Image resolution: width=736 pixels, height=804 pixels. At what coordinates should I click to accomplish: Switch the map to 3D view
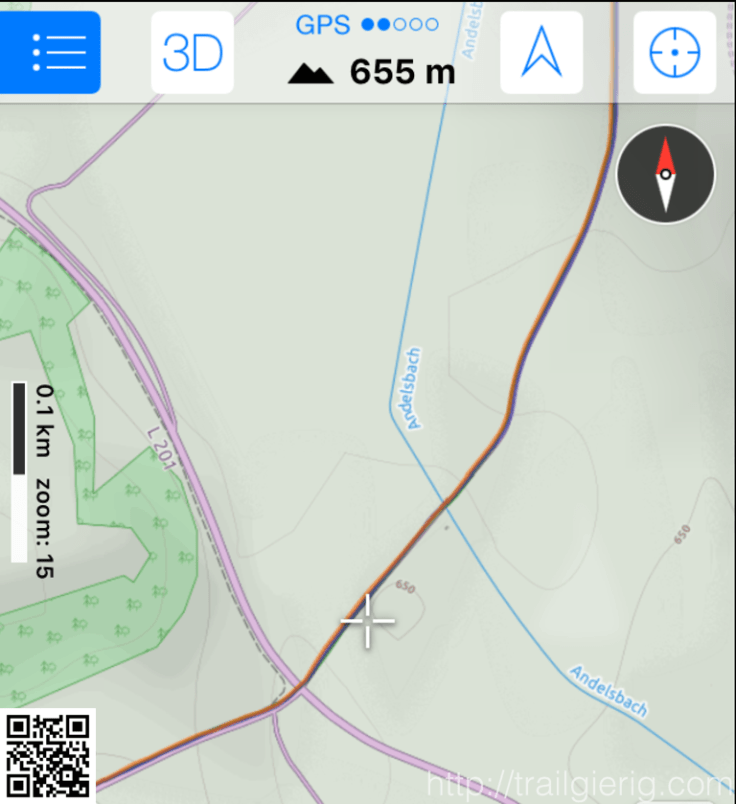click(x=192, y=52)
